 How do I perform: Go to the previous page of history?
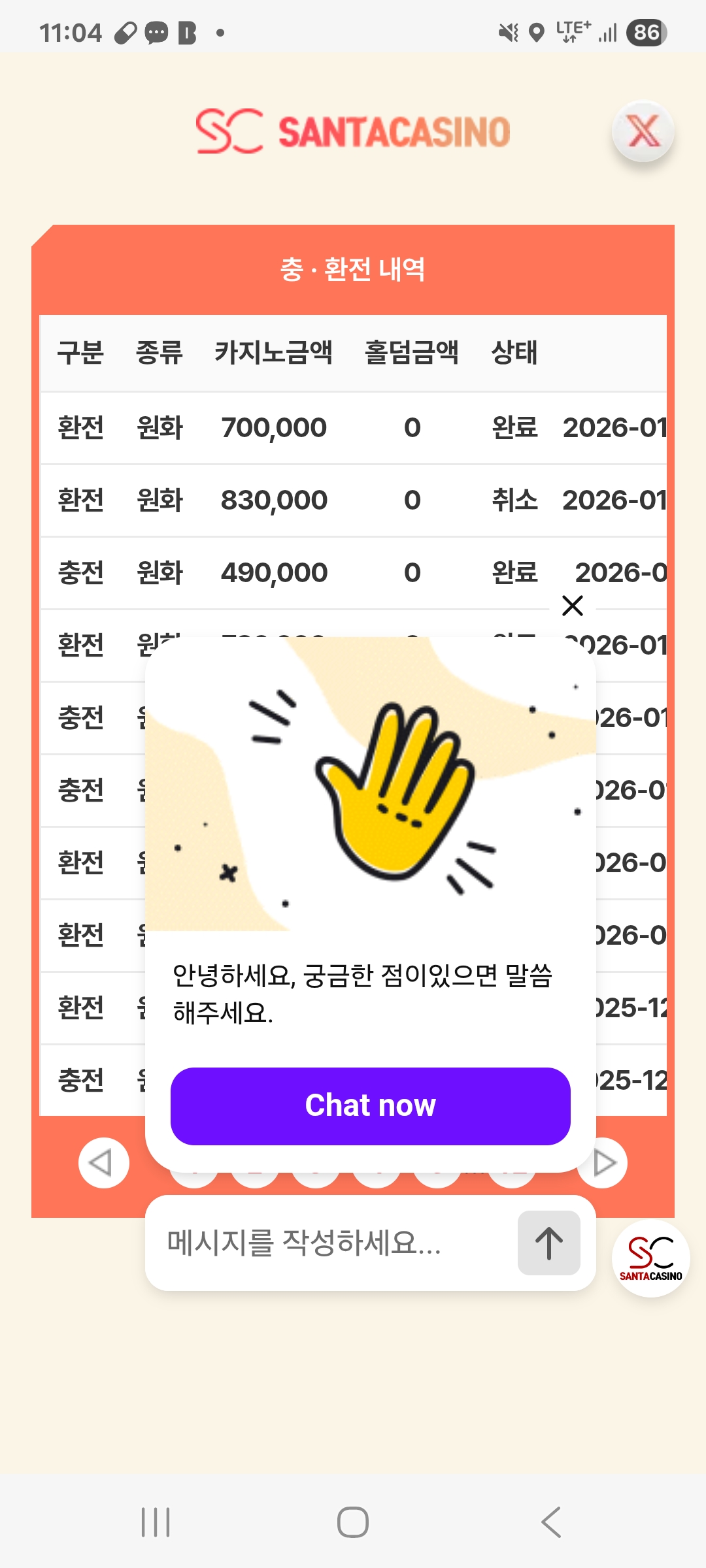click(103, 1163)
